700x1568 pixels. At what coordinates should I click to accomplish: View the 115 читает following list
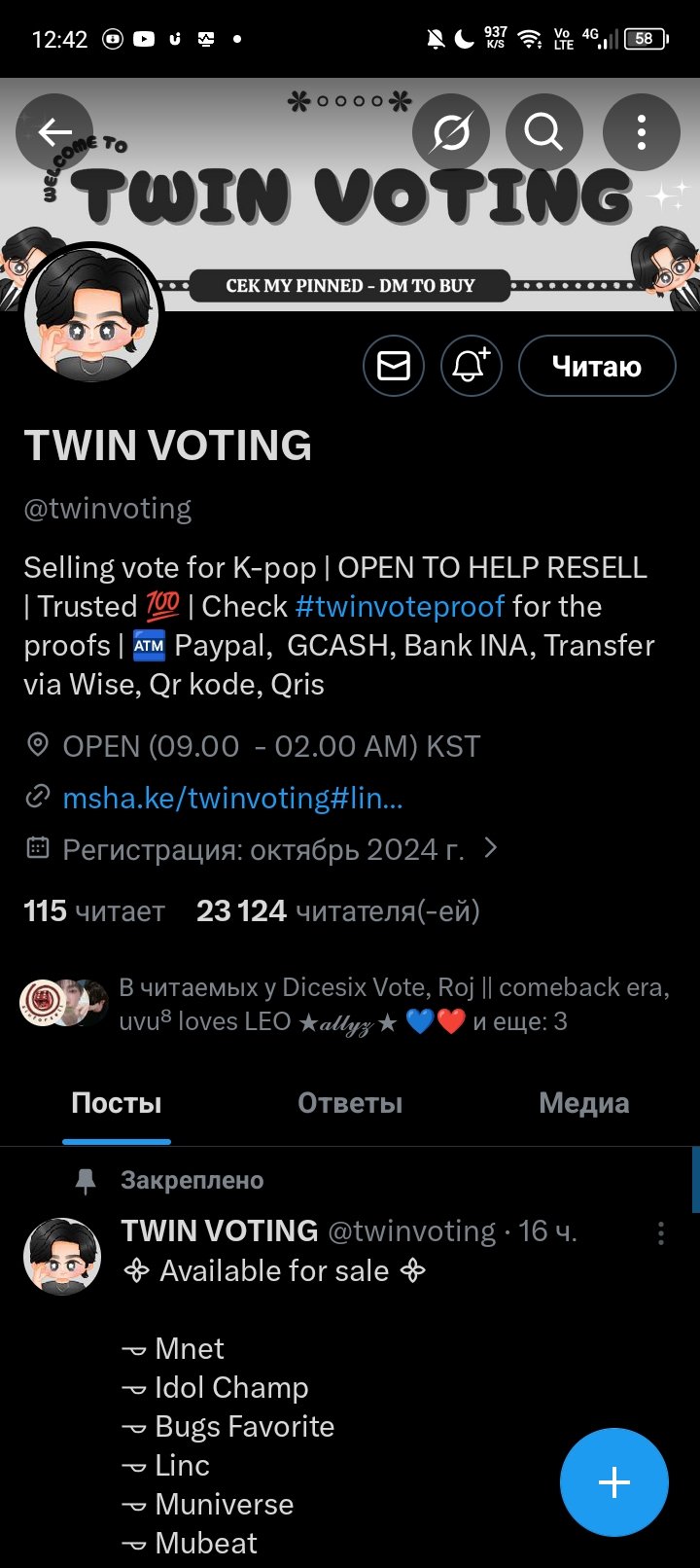pyautogui.click(x=94, y=910)
